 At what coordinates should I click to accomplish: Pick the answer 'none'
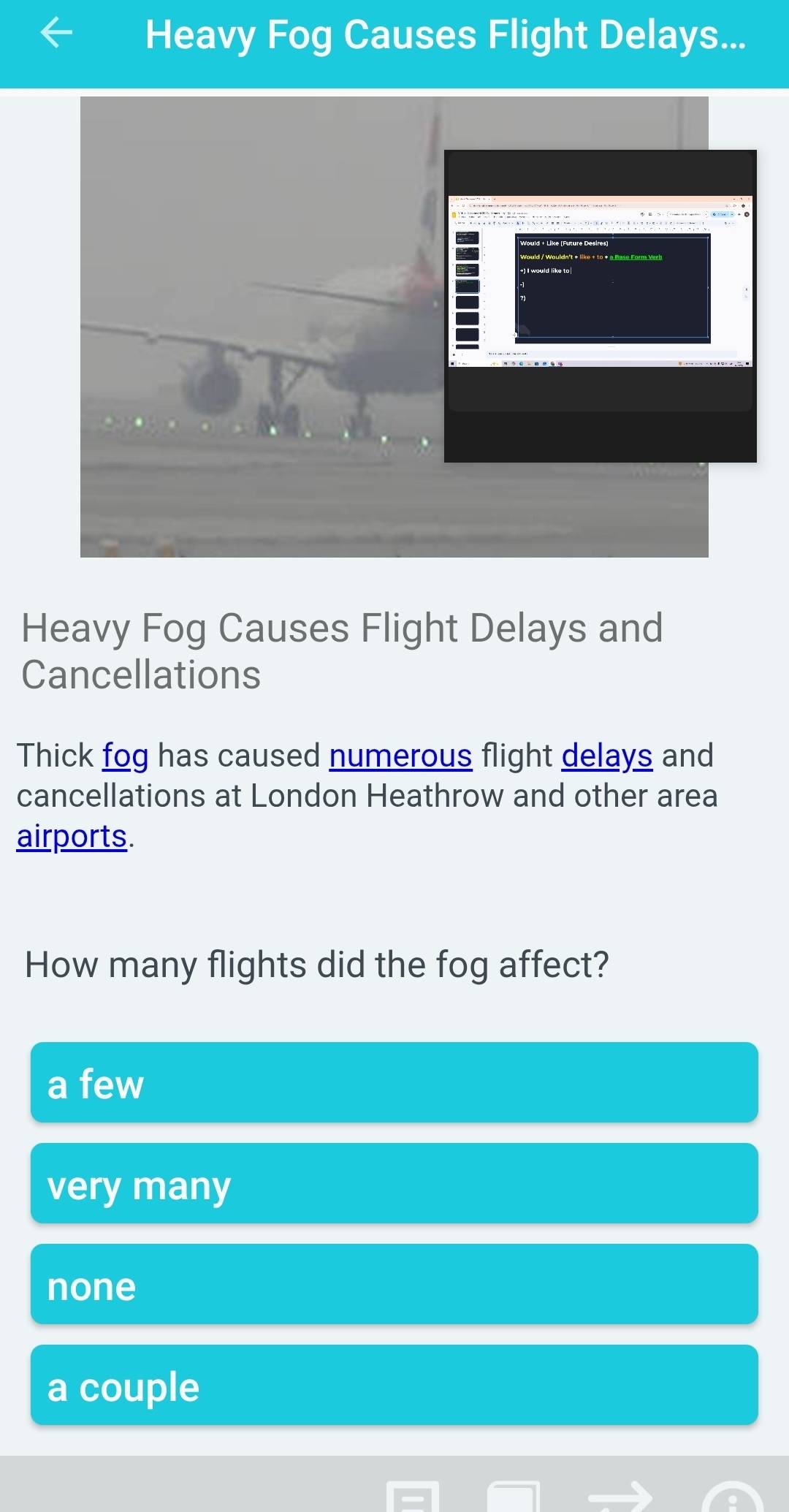pyautogui.click(x=394, y=1284)
